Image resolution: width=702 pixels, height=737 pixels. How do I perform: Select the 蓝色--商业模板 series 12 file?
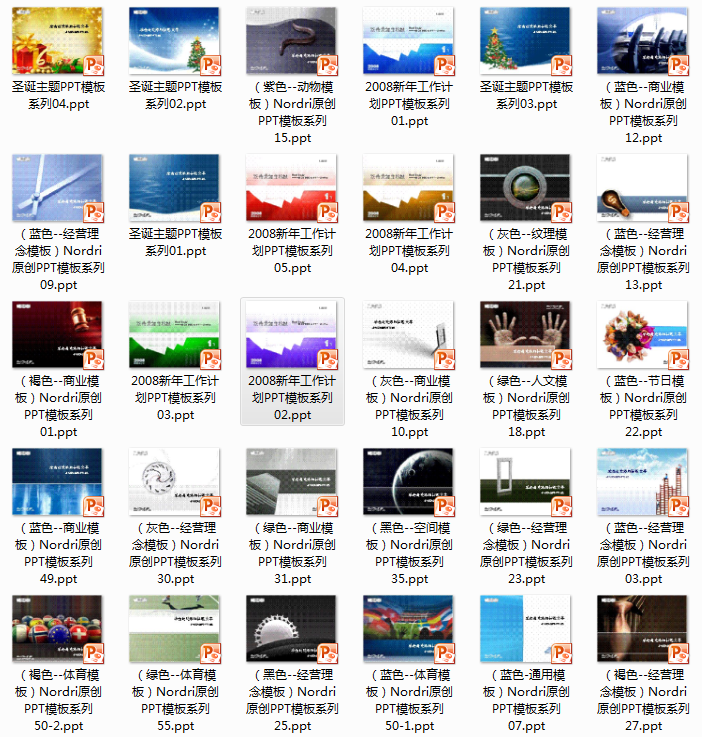tap(643, 41)
